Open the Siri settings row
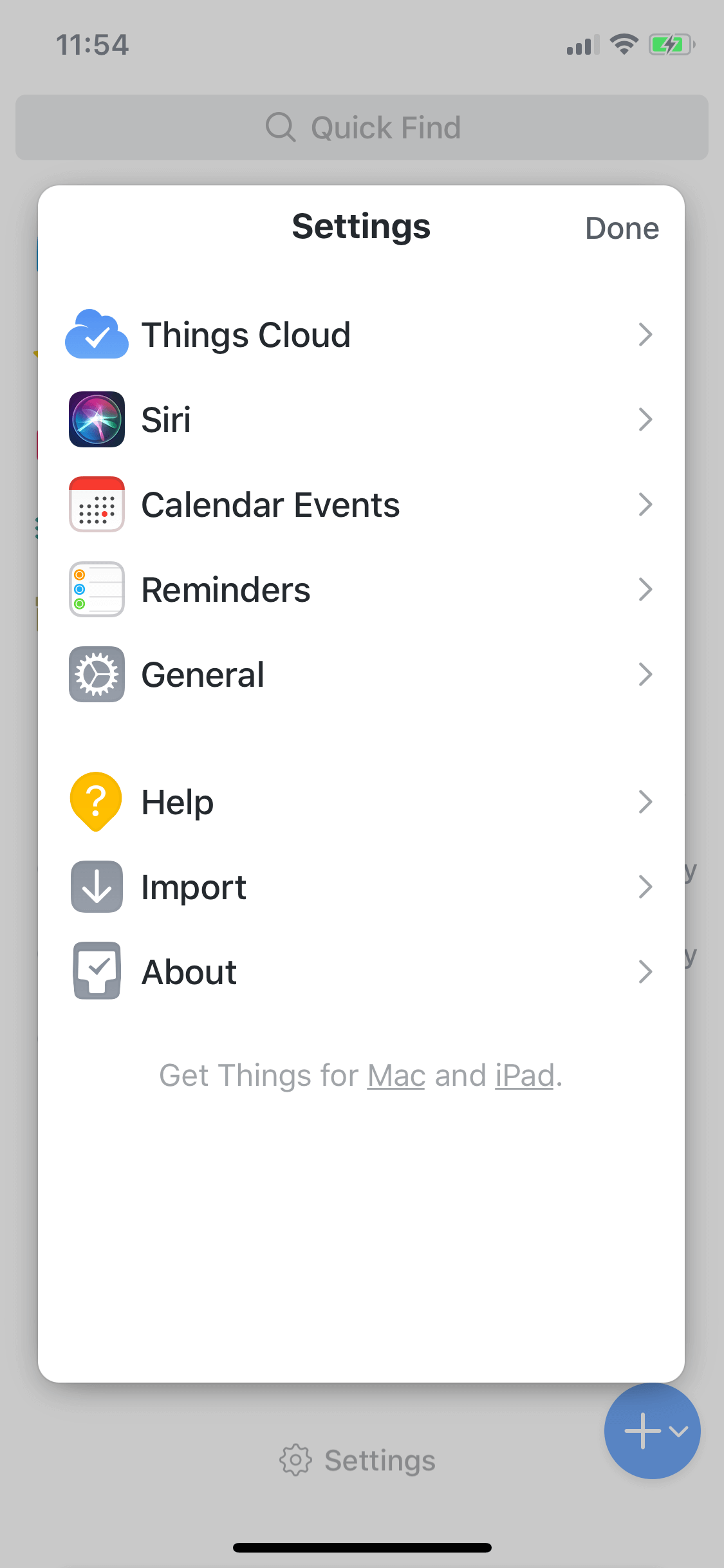The image size is (724, 1568). tap(361, 420)
